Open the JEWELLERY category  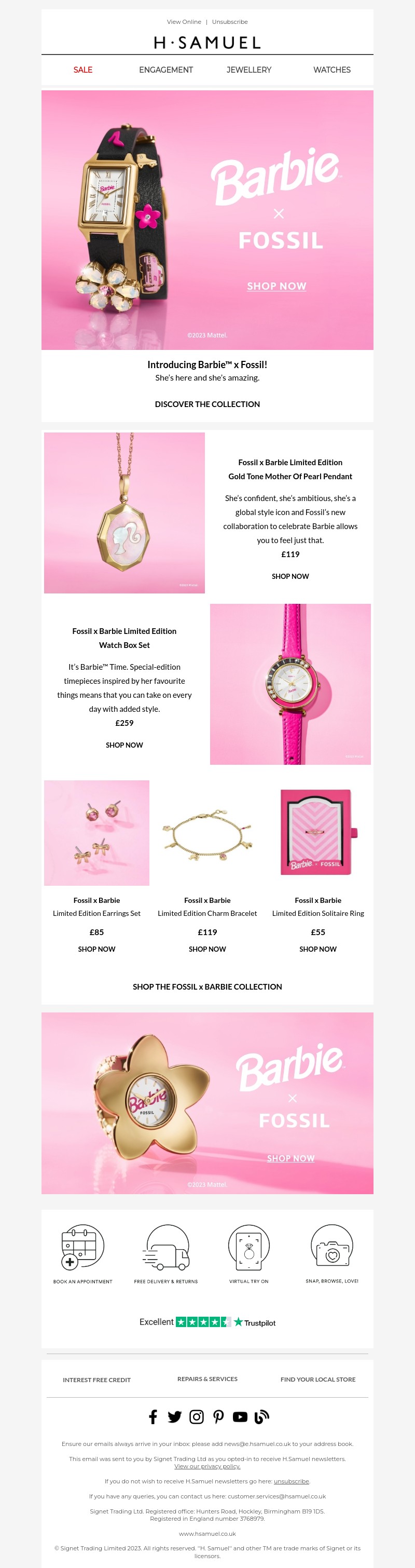click(x=249, y=70)
